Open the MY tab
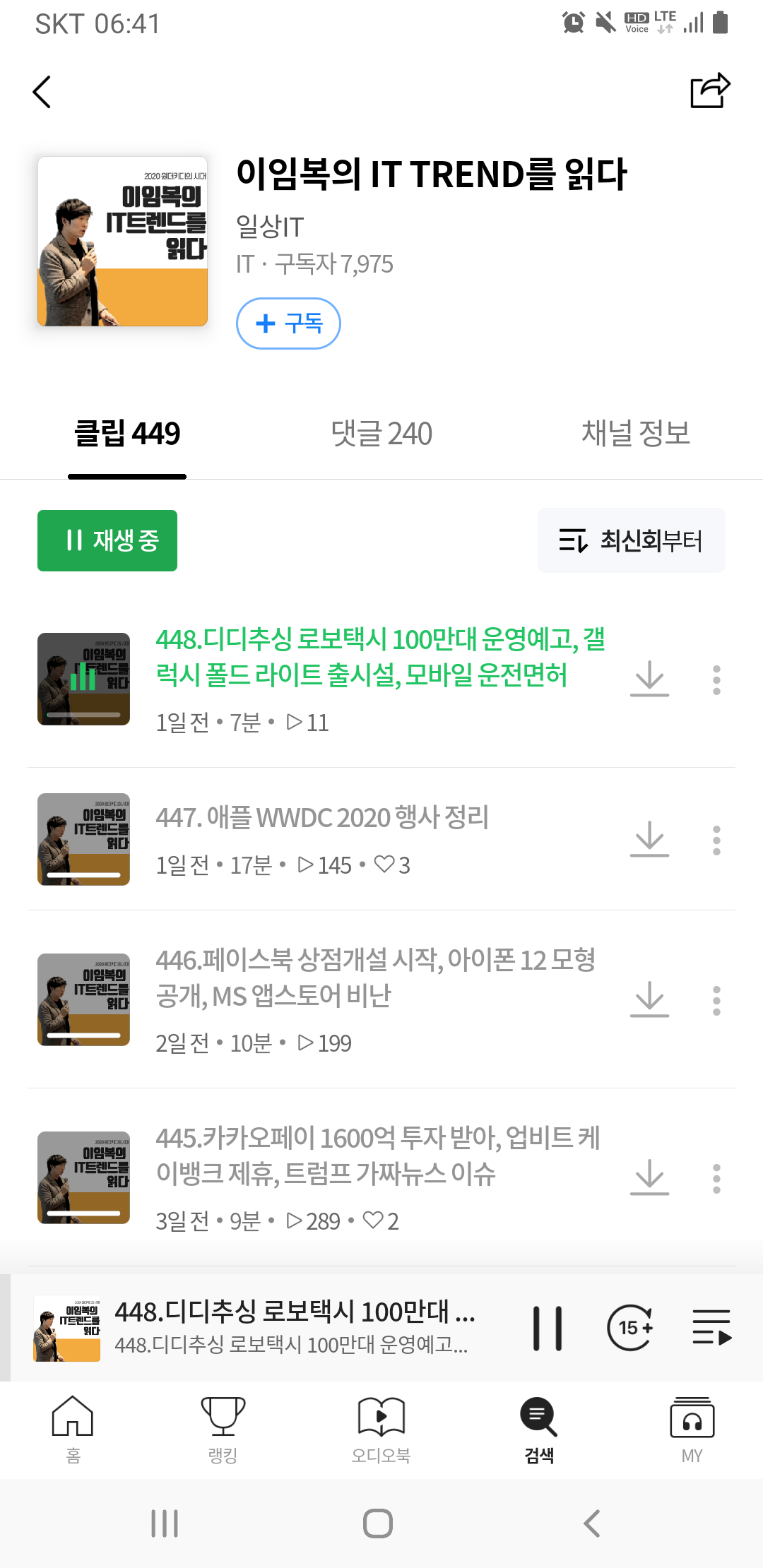This screenshot has height=1568, width=763. [692, 1428]
